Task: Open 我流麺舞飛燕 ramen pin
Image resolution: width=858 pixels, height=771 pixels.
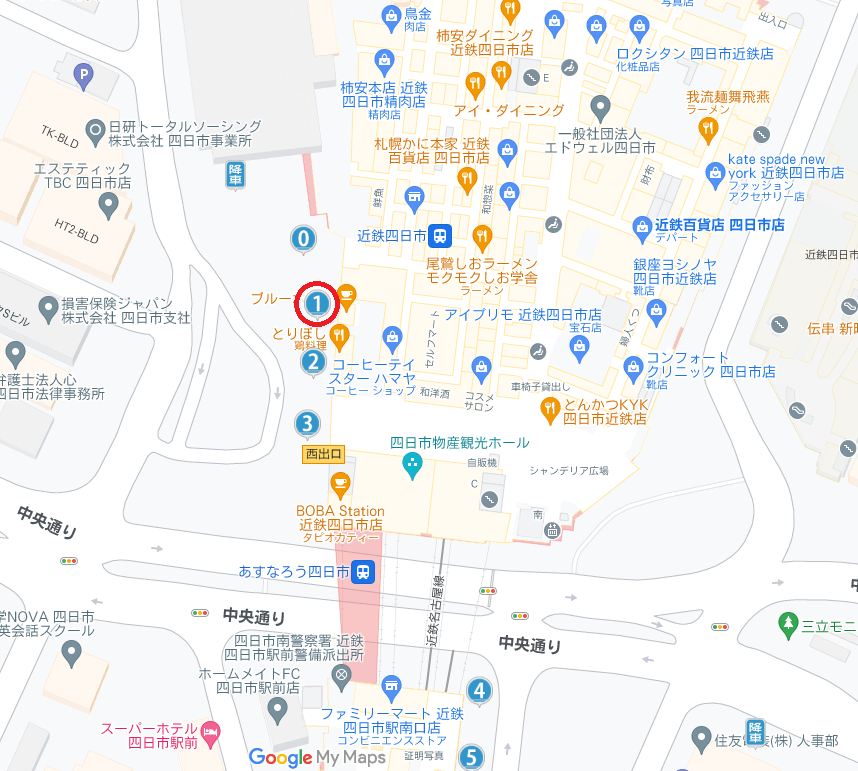Action: coord(709,127)
